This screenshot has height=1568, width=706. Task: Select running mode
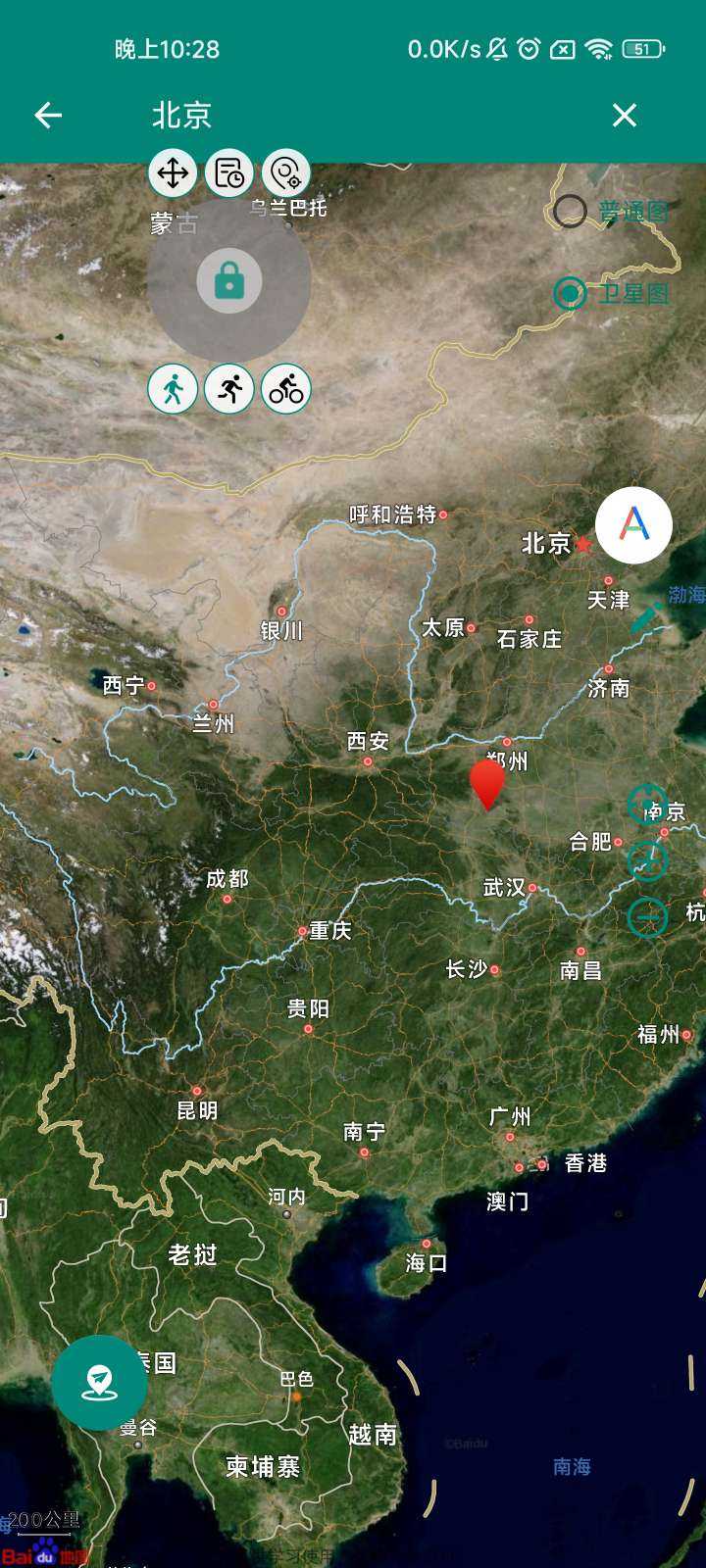pos(229,389)
